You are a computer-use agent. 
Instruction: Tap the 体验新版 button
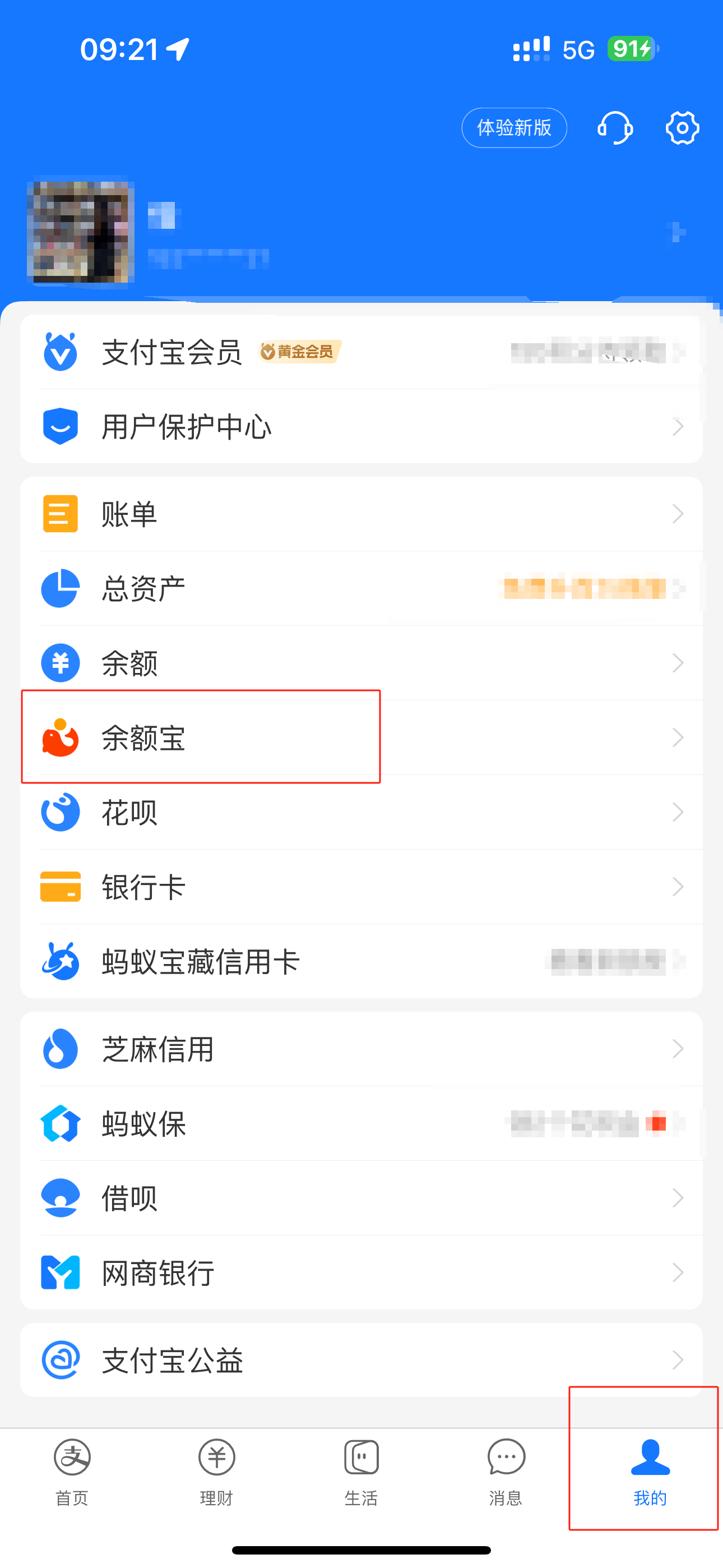[x=515, y=128]
